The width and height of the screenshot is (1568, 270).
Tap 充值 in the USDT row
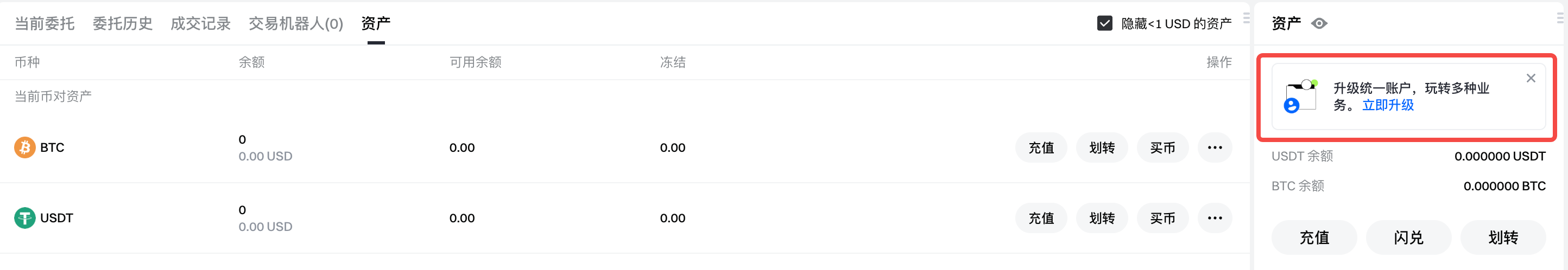1041,218
